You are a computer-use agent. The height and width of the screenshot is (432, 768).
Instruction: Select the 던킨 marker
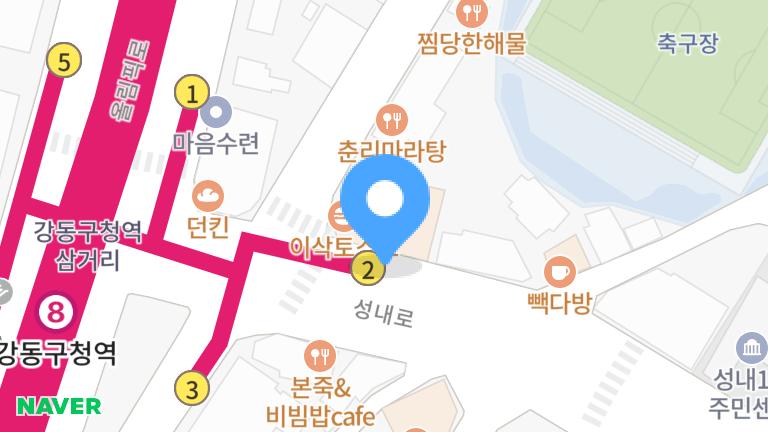click(x=208, y=195)
